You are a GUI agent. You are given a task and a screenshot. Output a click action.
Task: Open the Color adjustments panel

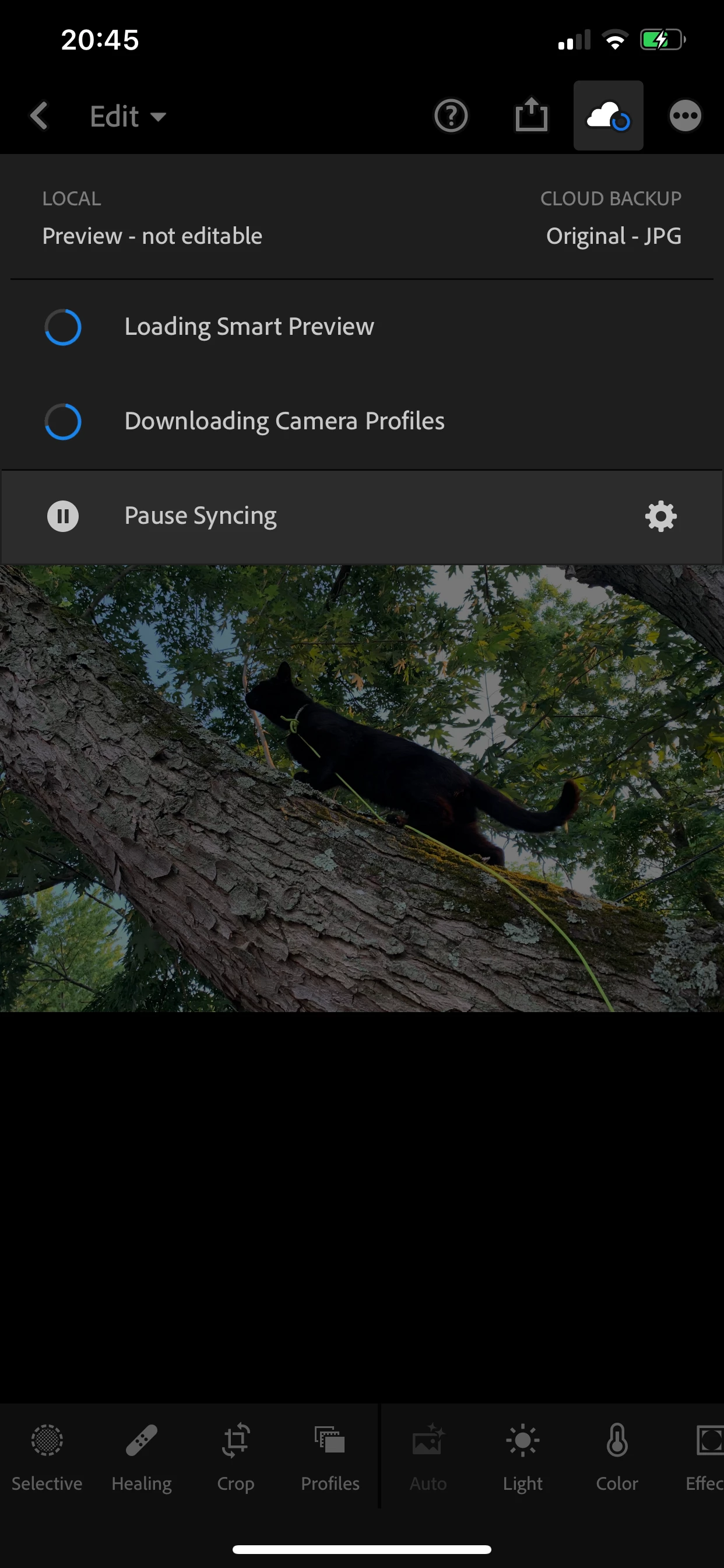617,1456
